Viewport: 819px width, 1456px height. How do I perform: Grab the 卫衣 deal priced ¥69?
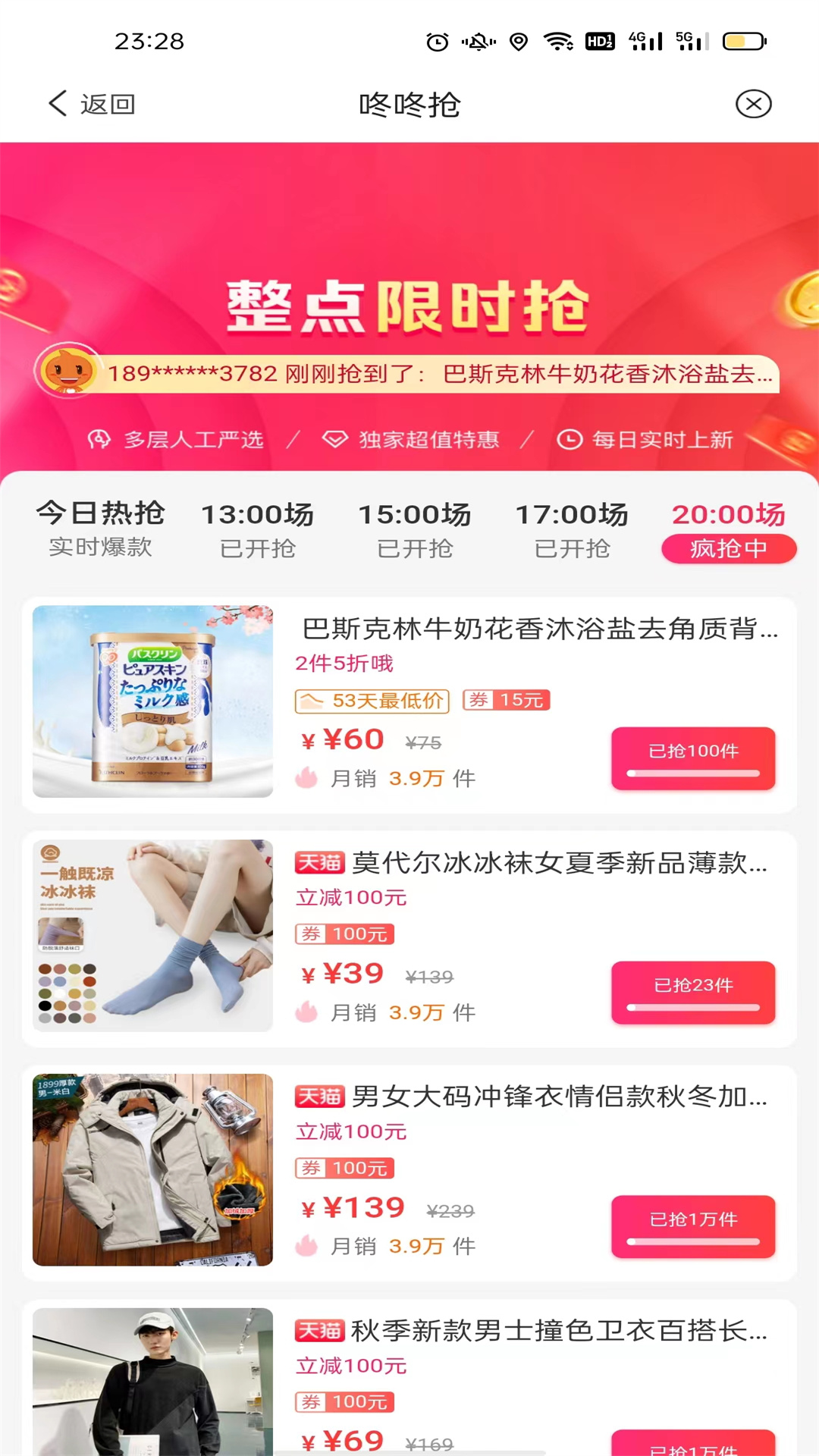(693, 1444)
